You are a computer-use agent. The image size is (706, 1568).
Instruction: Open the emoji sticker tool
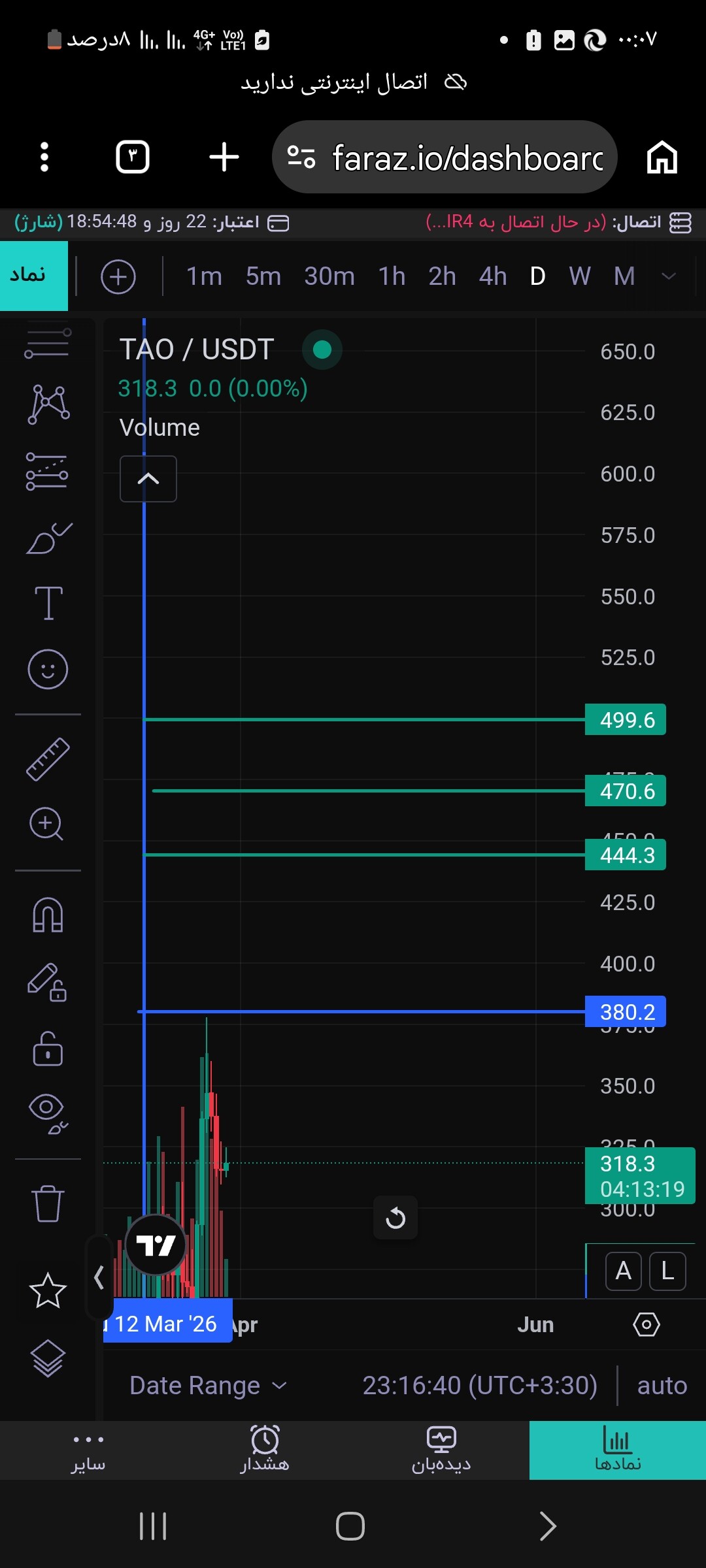tap(48, 669)
